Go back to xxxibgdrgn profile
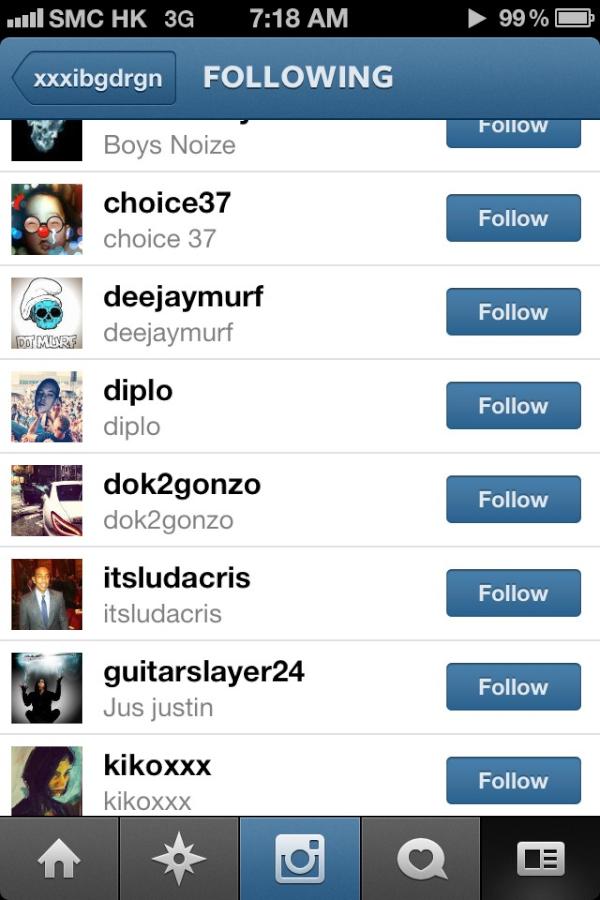The image size is (600, 900). [95, 79]
